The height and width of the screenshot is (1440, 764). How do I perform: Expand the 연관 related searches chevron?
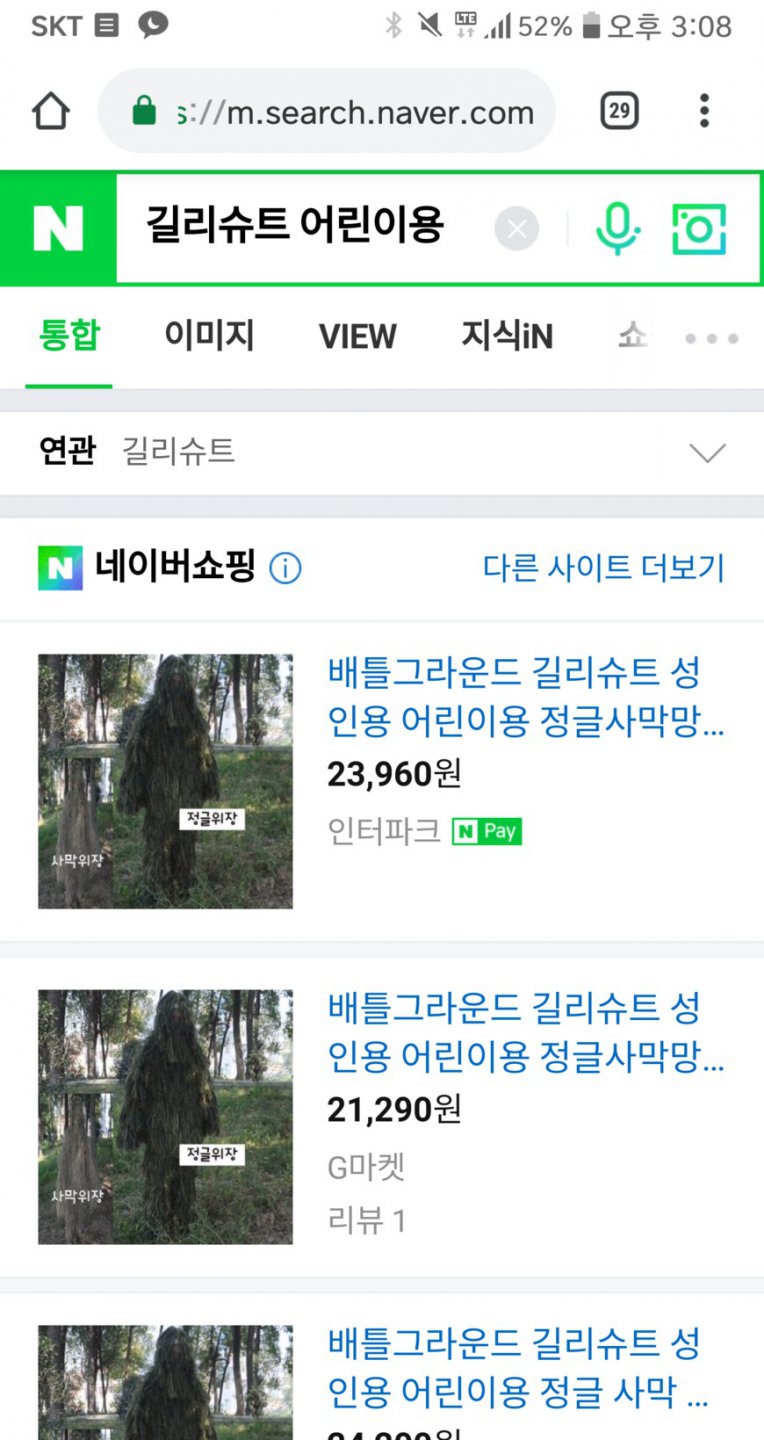(x=707, y=453)
